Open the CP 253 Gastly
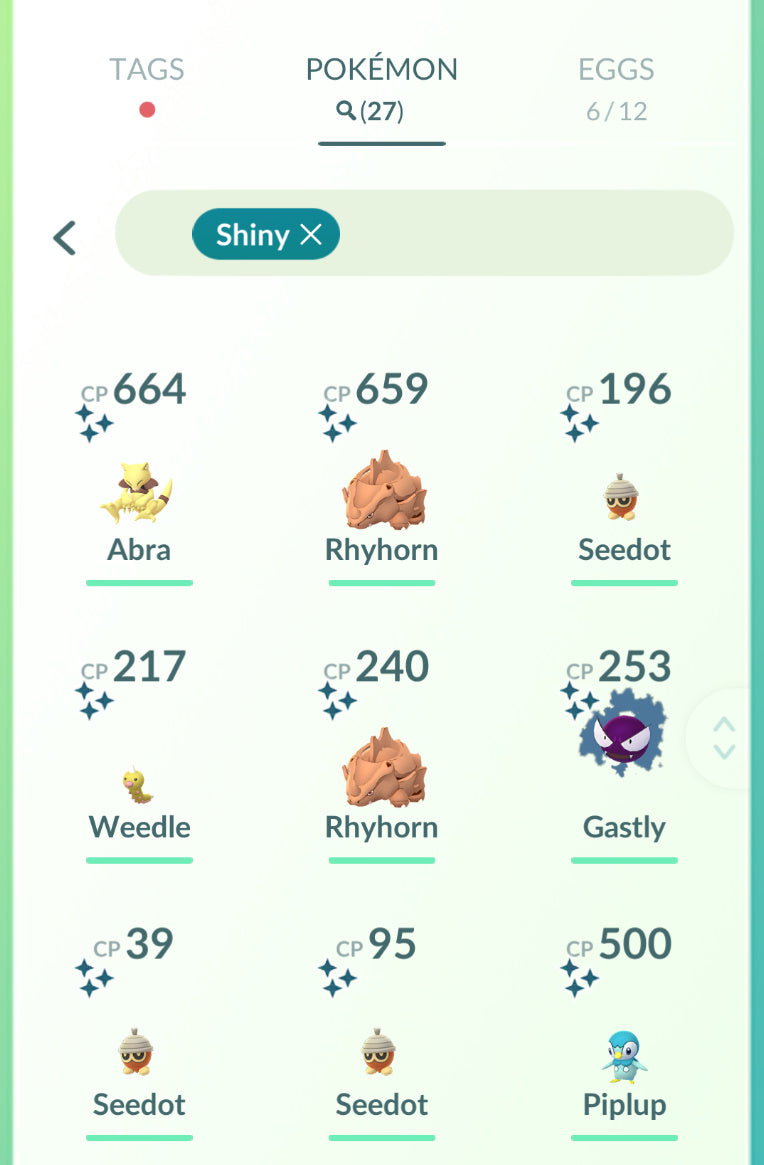 (624, 742)
